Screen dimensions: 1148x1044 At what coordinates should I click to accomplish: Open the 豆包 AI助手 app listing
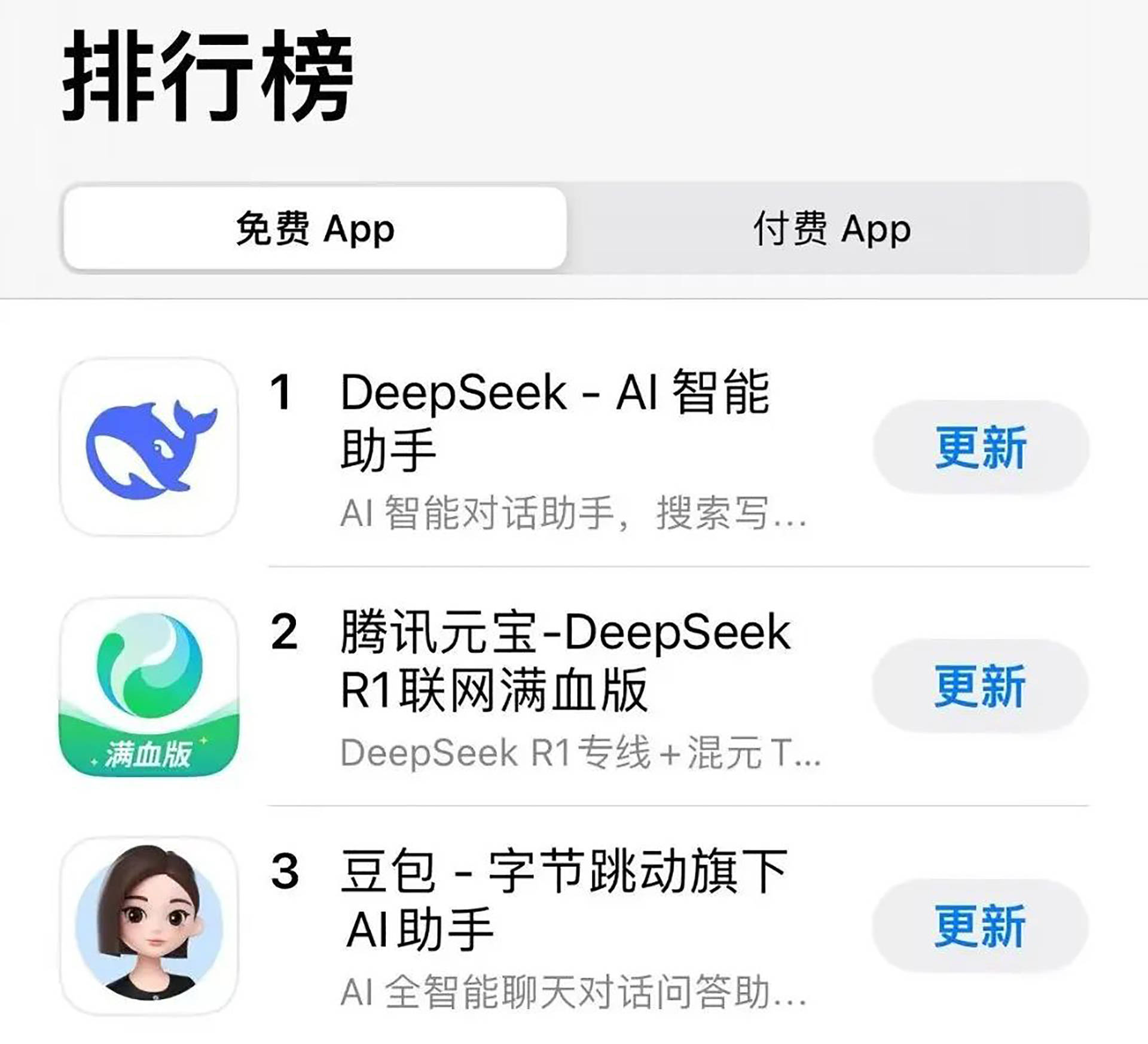pos(562,900)
